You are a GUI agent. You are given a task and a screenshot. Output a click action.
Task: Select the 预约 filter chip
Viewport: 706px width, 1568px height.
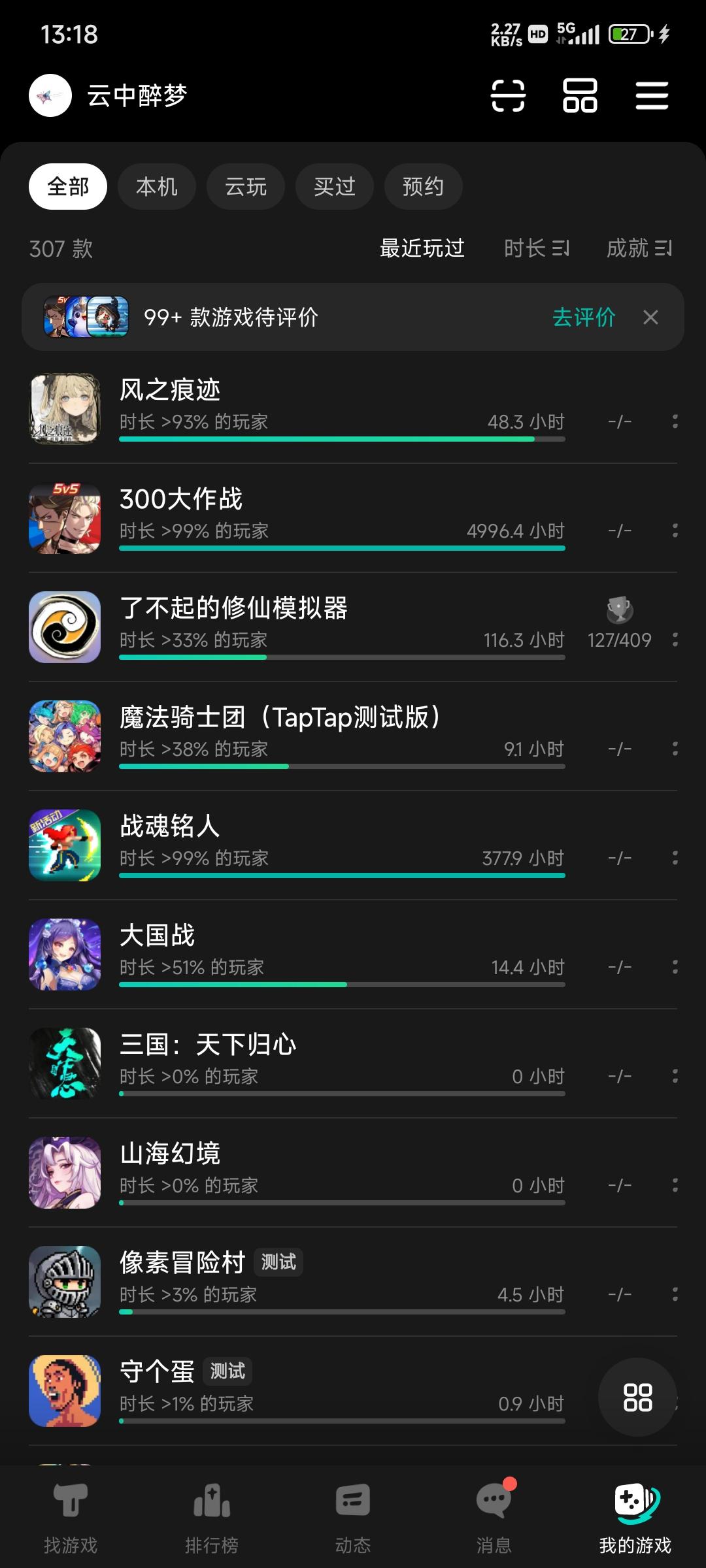coord(422,186)
